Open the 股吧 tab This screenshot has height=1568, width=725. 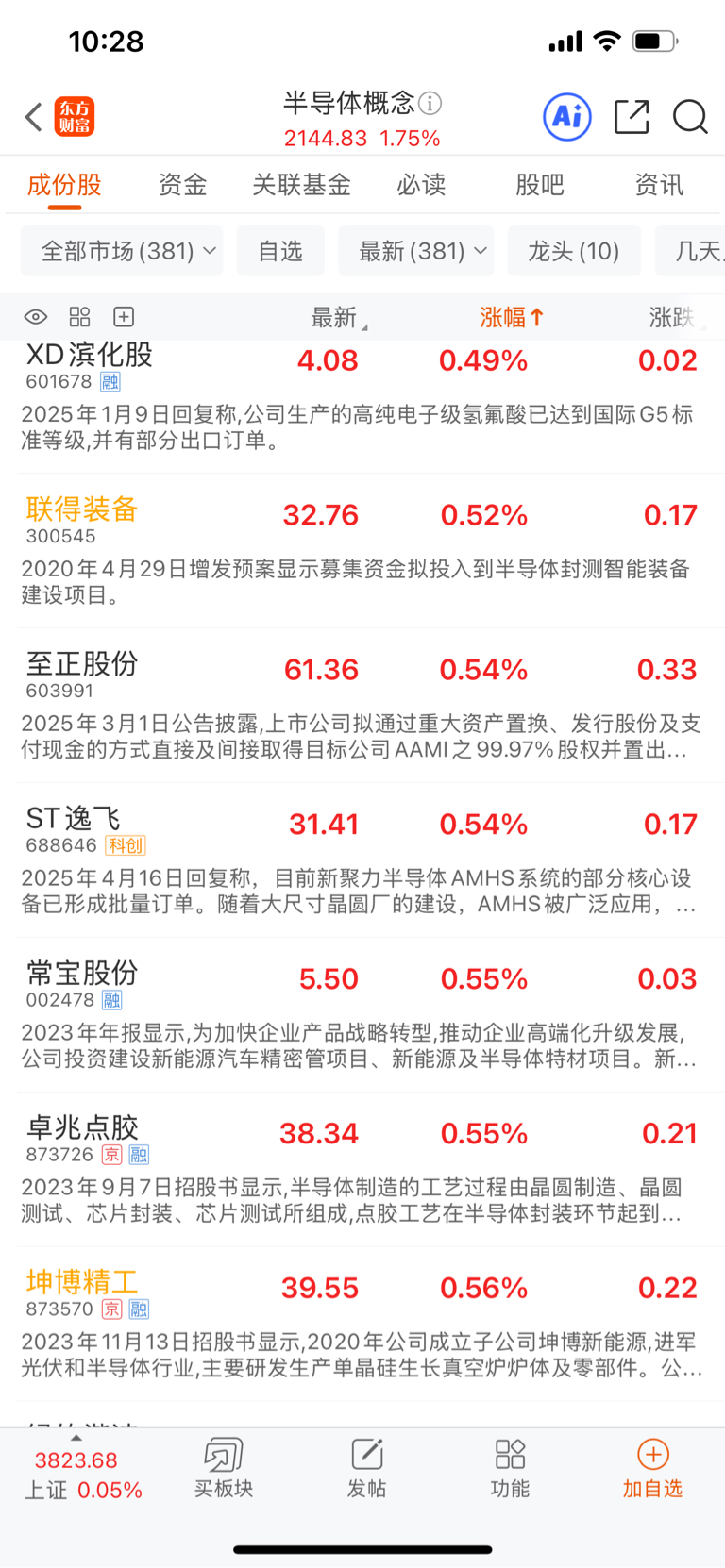coord(540,185)
